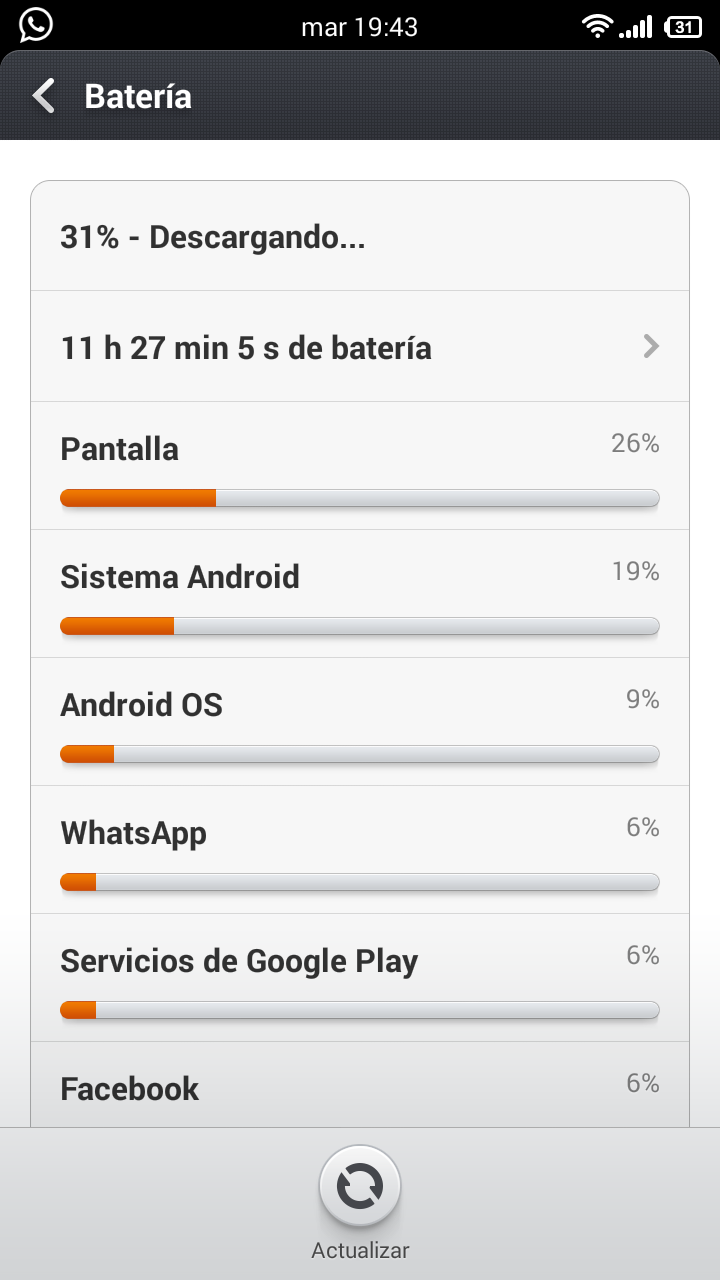Screen dimensions: 720x1280
Task: Tap the Actualizar refresh button
Action: pos(360,1187)
